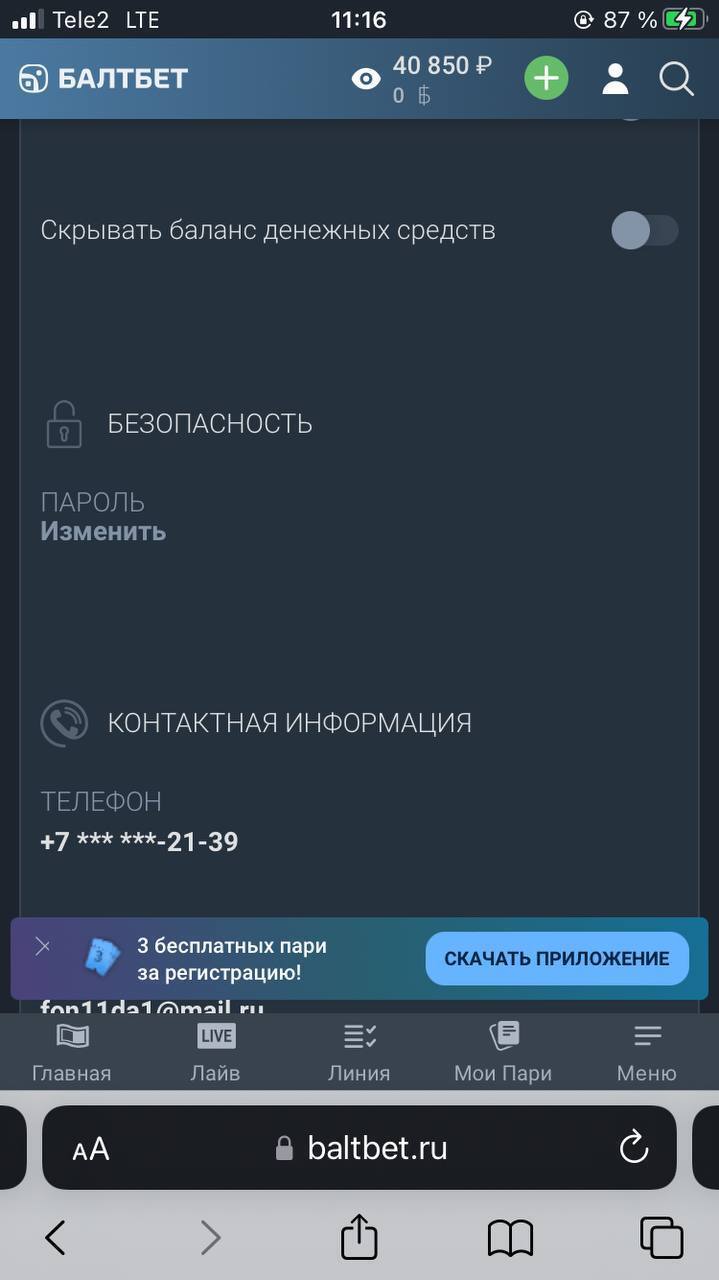Viewport: 719px width, 1280px height.
Task: Toggle balance visibility eye icon
Action: 366,79
